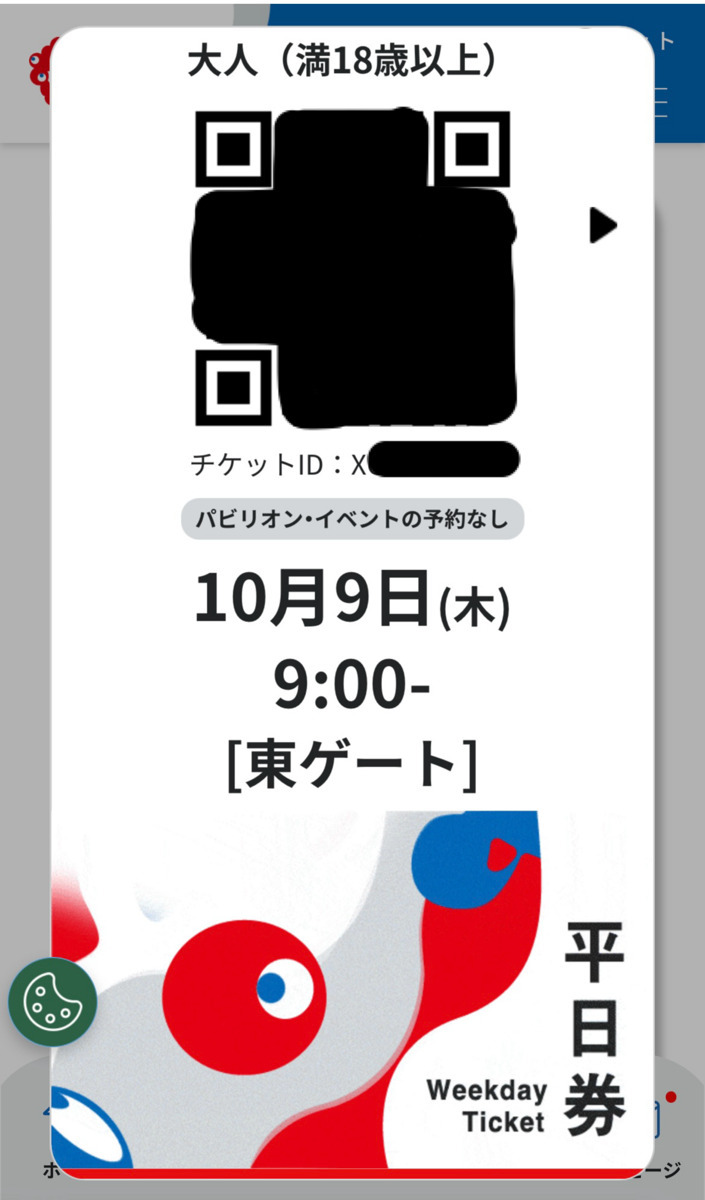705x1200 pixels.
Task: Show the next ticket with the right arrow
Action: coord(602,226)
